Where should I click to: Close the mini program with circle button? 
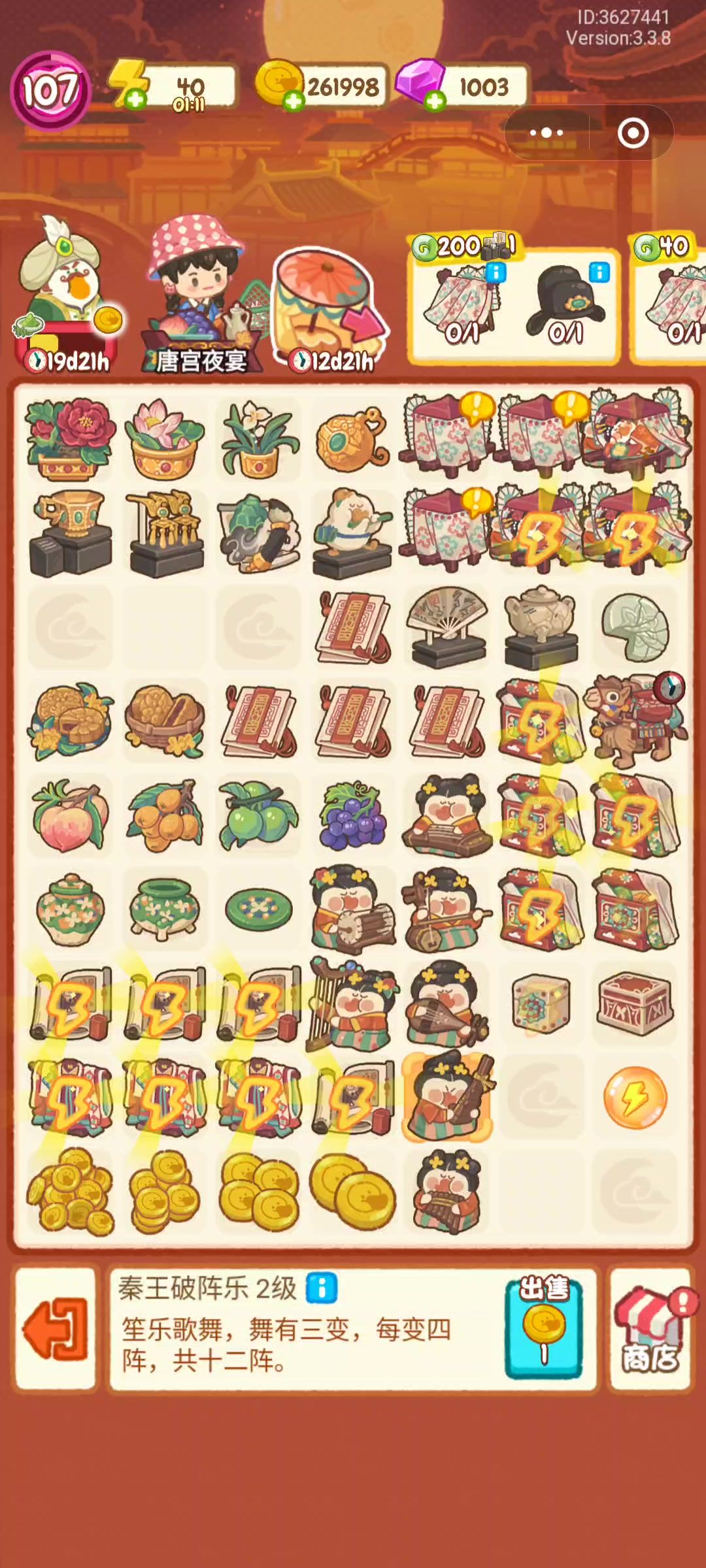click(633, 133)
